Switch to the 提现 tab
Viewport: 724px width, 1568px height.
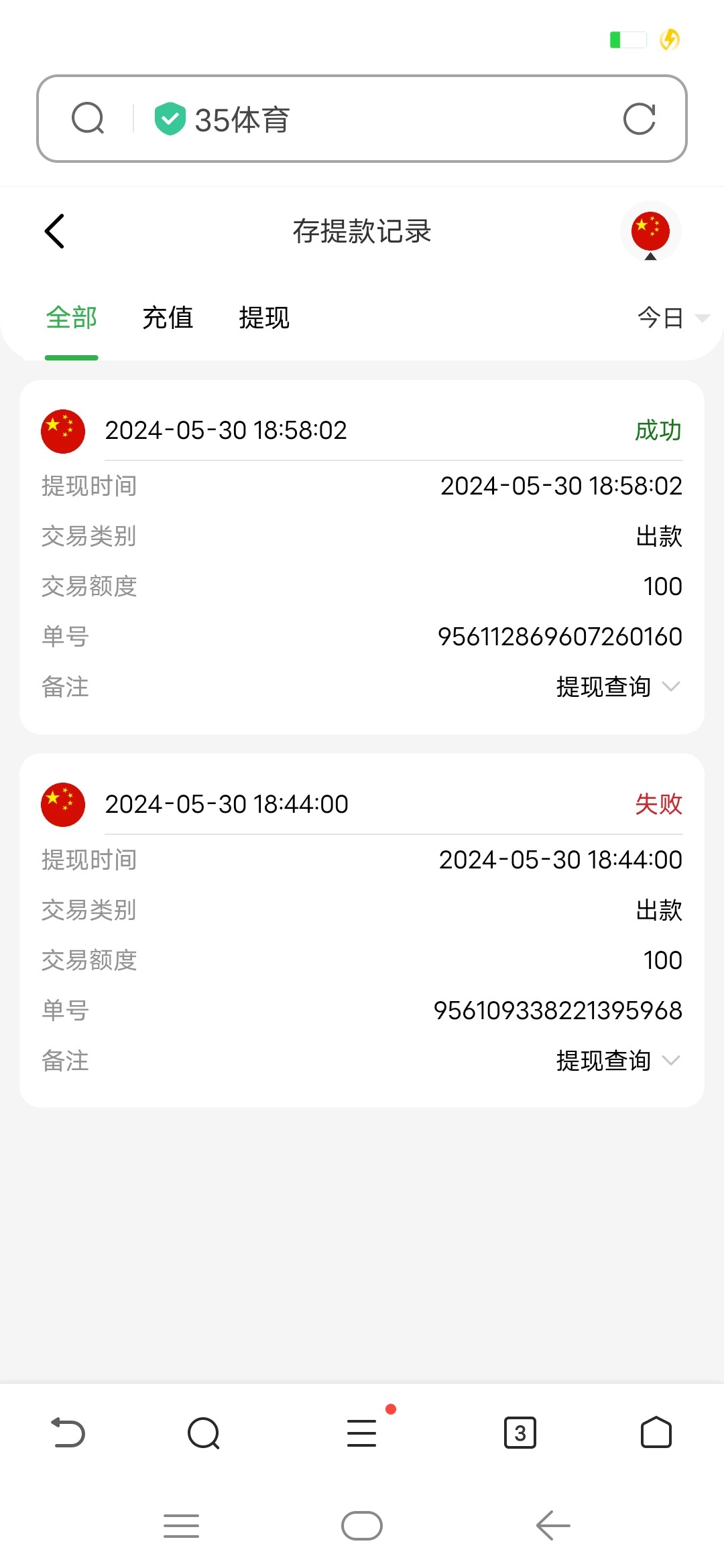click(x=264, y=318)
